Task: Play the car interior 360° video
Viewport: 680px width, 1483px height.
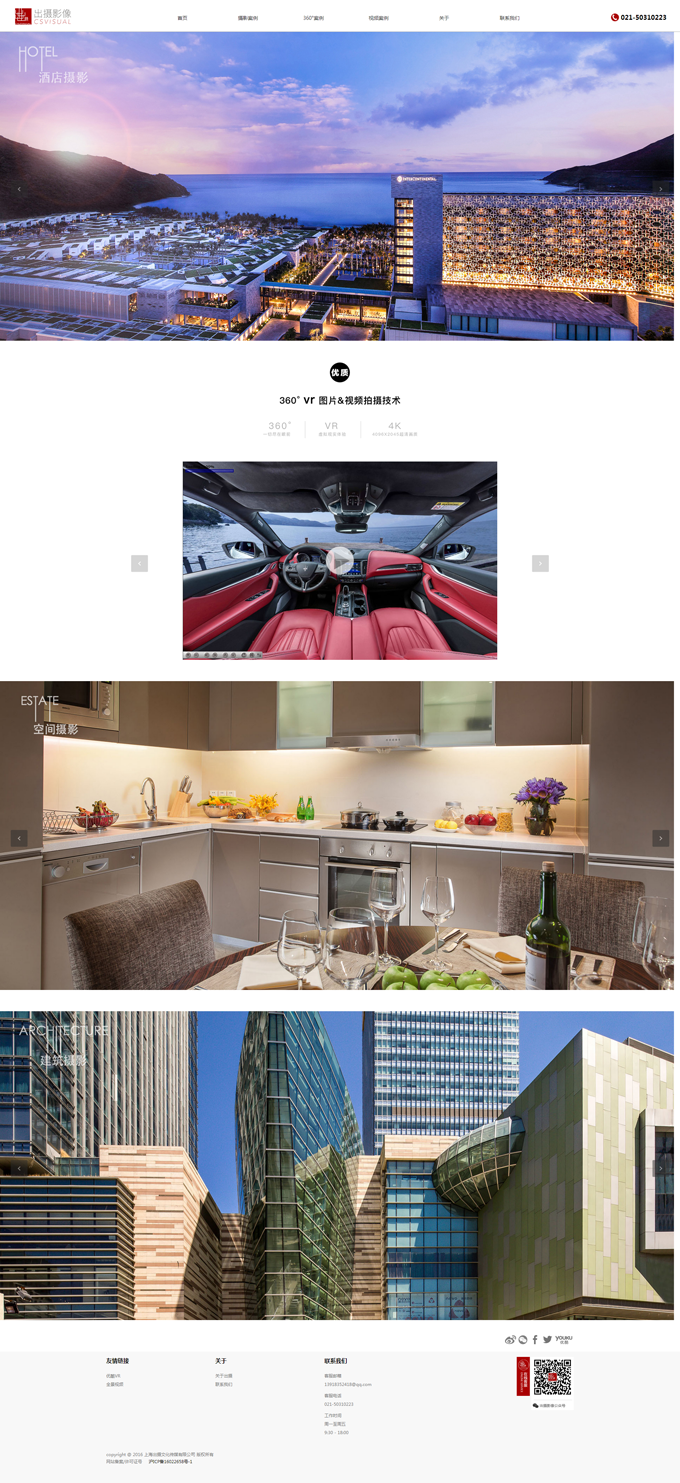Action: [340, 560]
